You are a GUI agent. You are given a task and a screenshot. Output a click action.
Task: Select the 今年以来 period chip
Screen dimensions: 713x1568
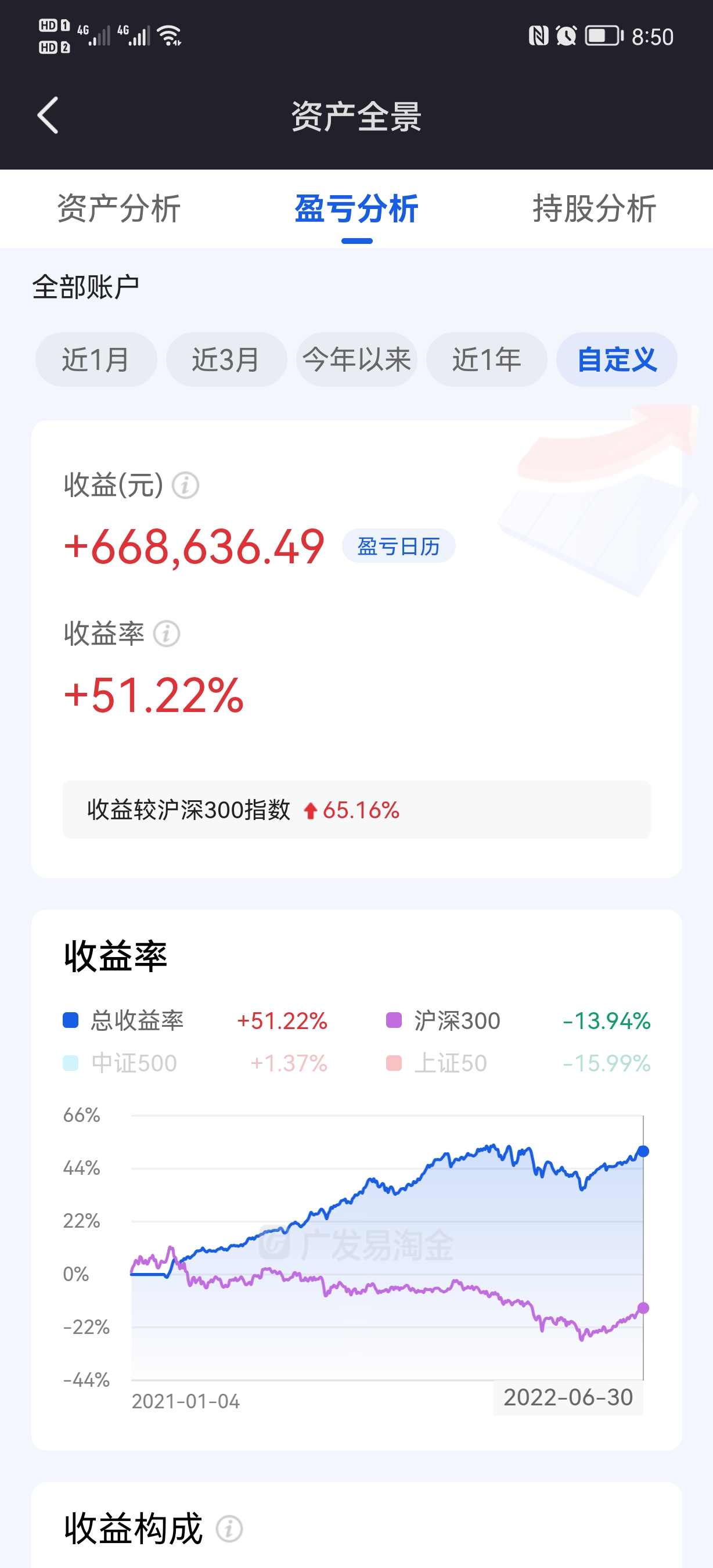pyautogui.click(x=356, y=359)
